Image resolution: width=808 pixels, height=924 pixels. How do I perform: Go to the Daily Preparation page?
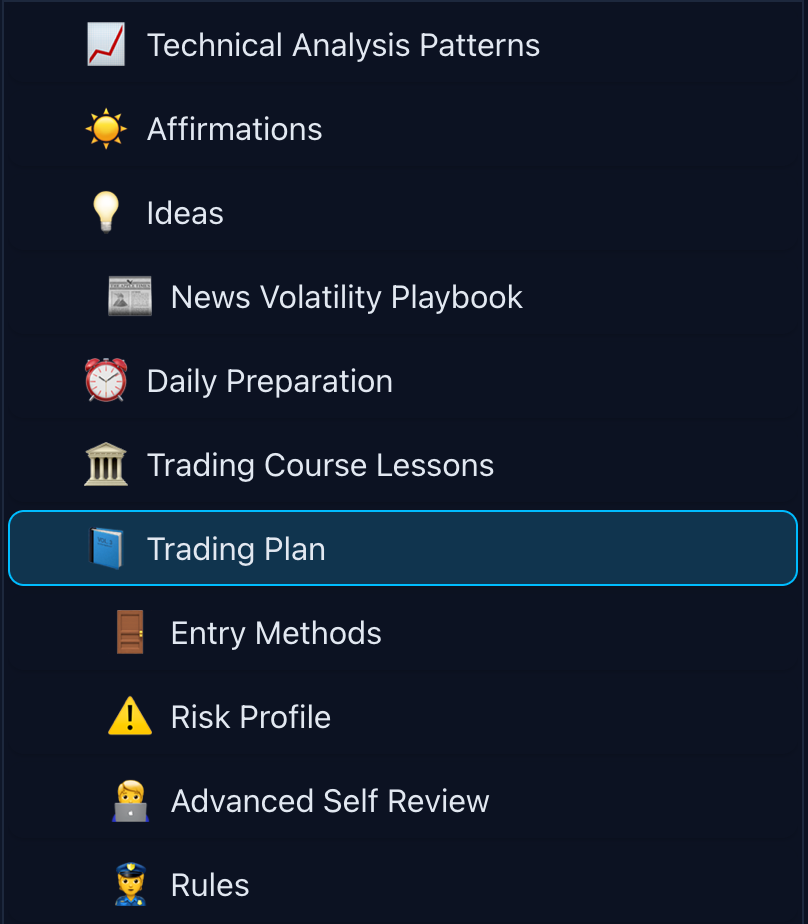coord(269,382)
